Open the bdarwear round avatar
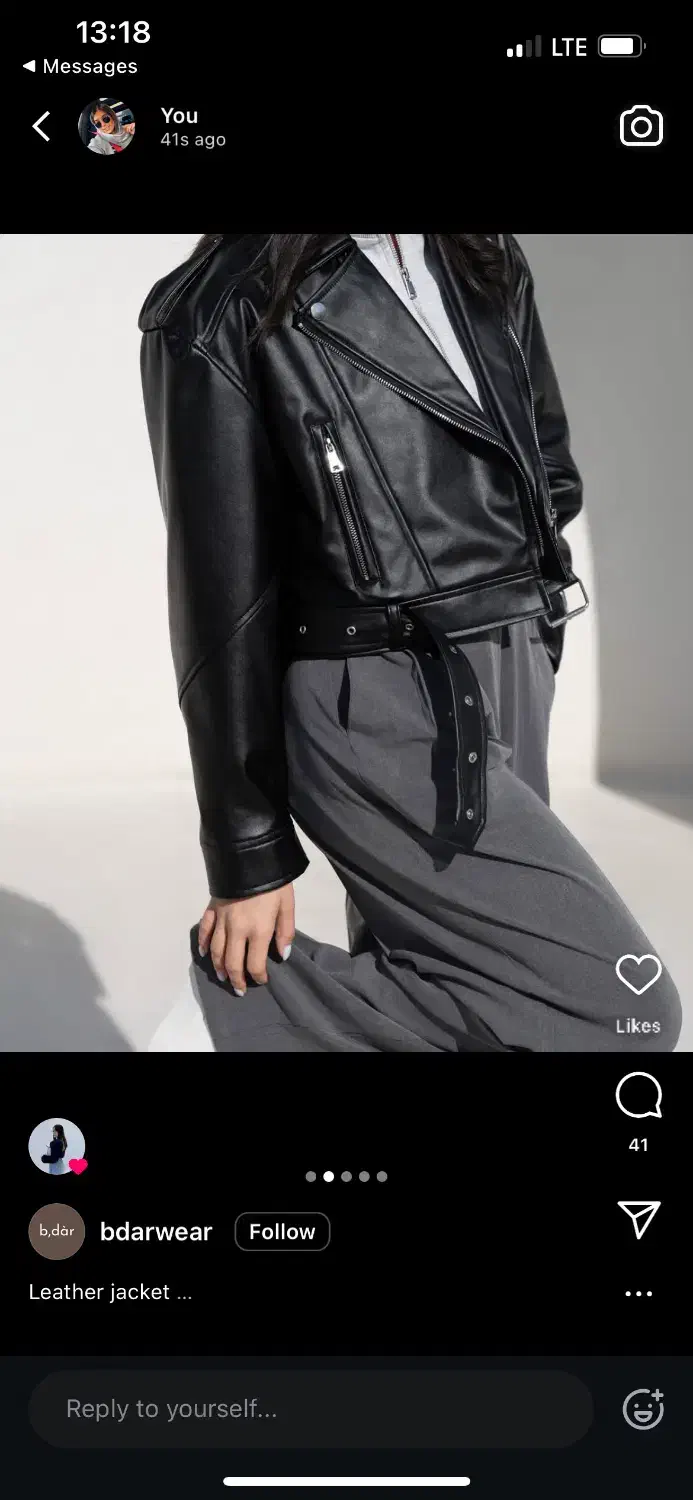Viewport: 693px width, 1500px height. coord(57,1231)
